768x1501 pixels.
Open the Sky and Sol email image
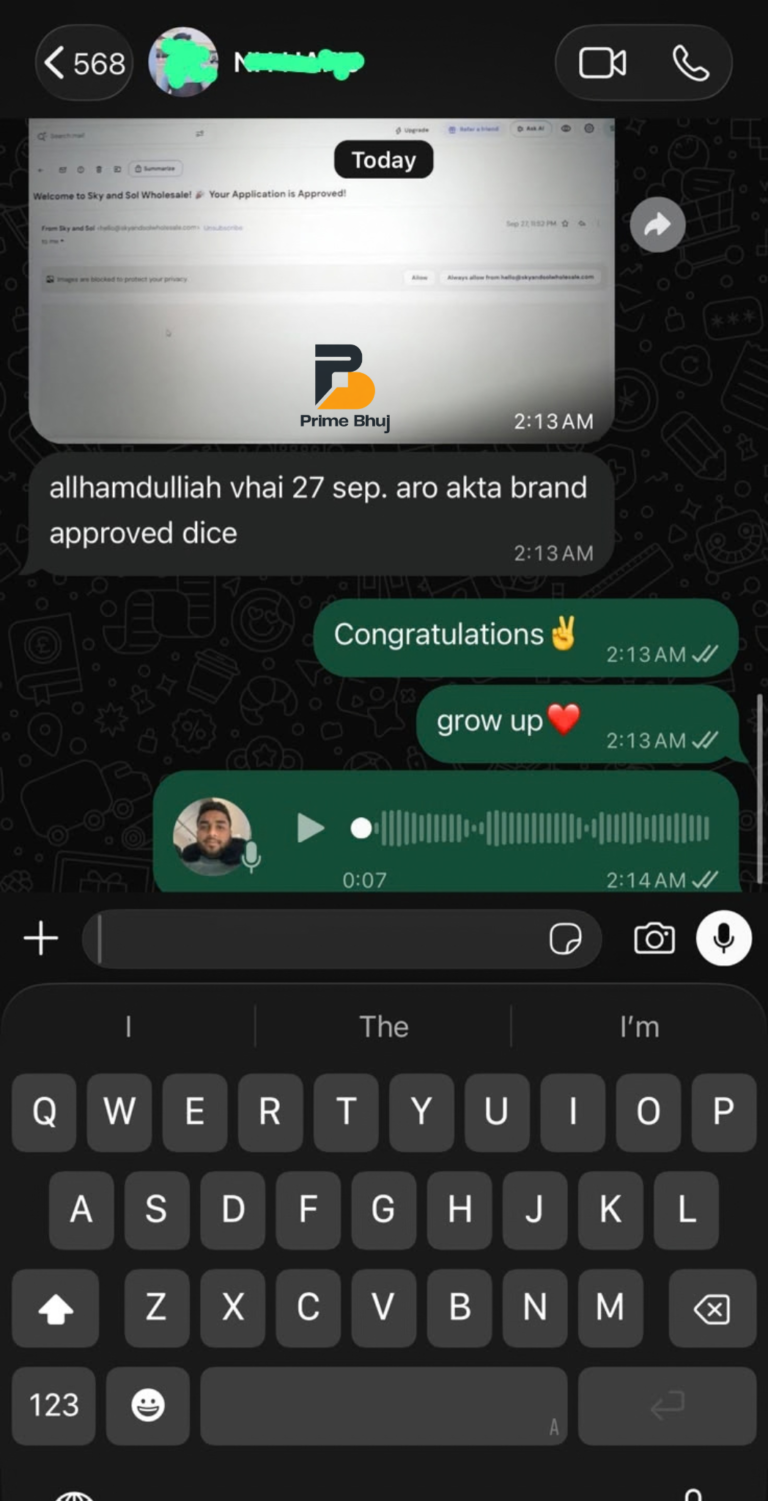click(321, 280)
